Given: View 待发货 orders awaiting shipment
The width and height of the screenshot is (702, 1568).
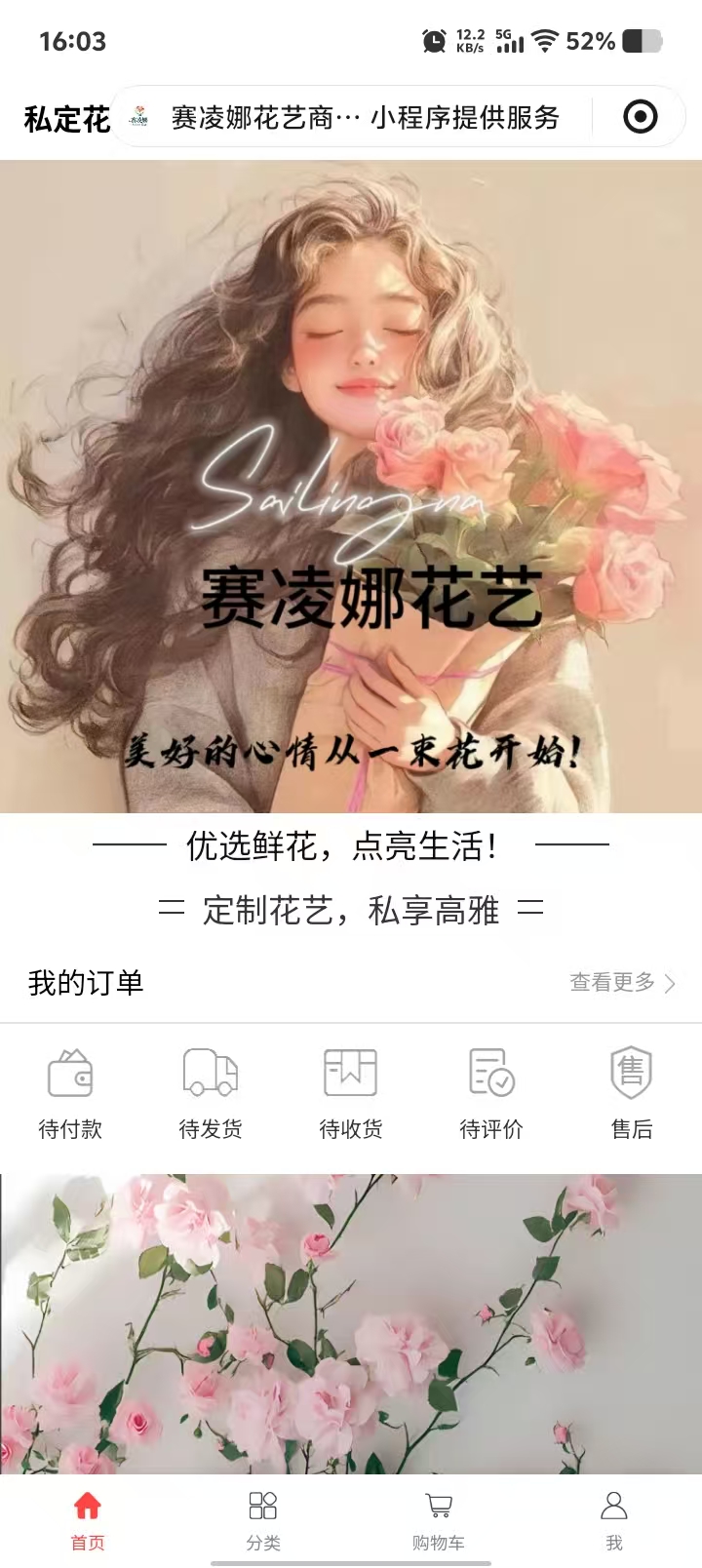Looking at the screenshot, I should pos(211,1093).
